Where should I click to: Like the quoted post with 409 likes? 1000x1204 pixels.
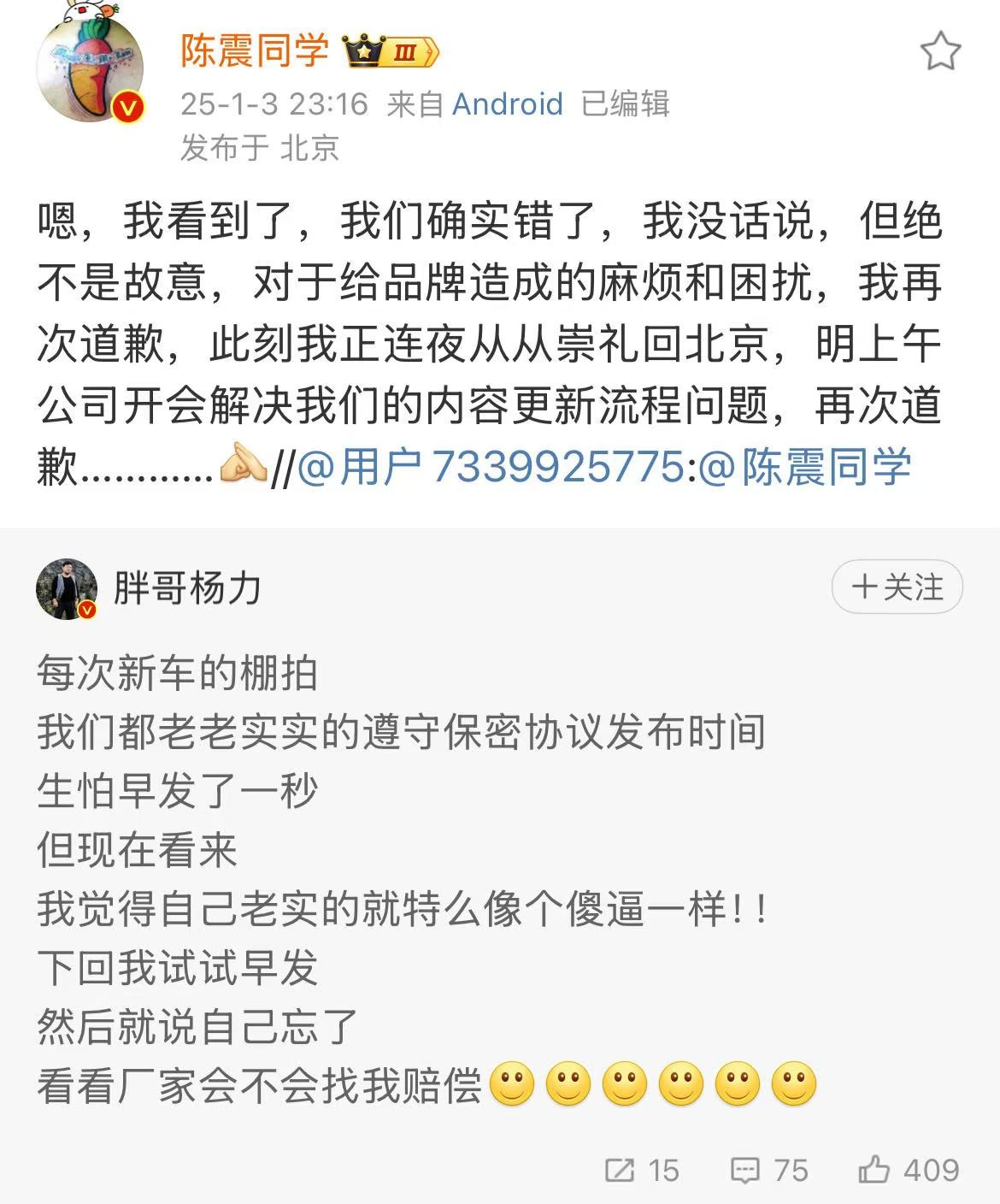[x=908, y=1170]
